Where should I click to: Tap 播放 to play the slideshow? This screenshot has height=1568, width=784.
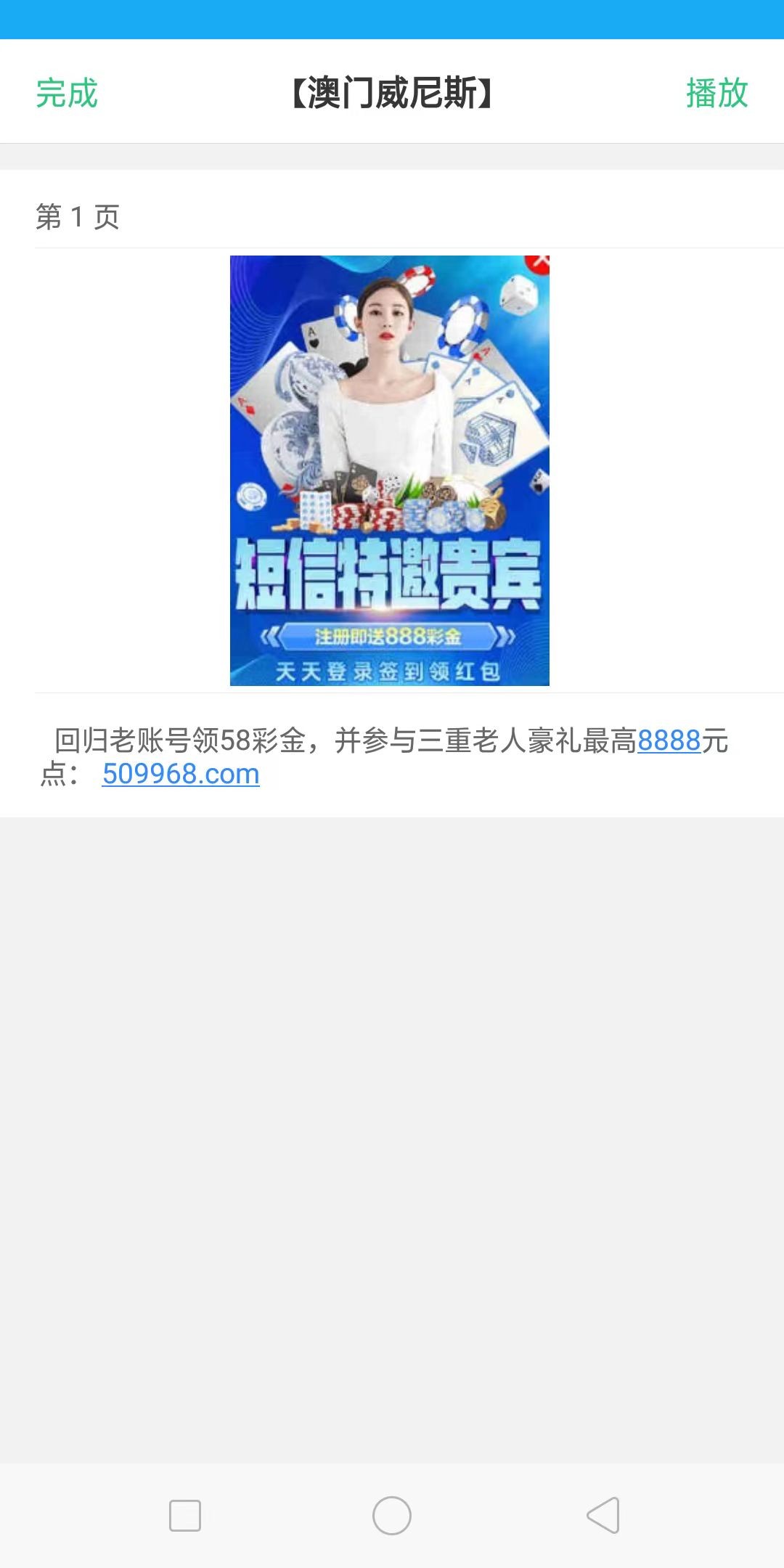tap(716, 93)
